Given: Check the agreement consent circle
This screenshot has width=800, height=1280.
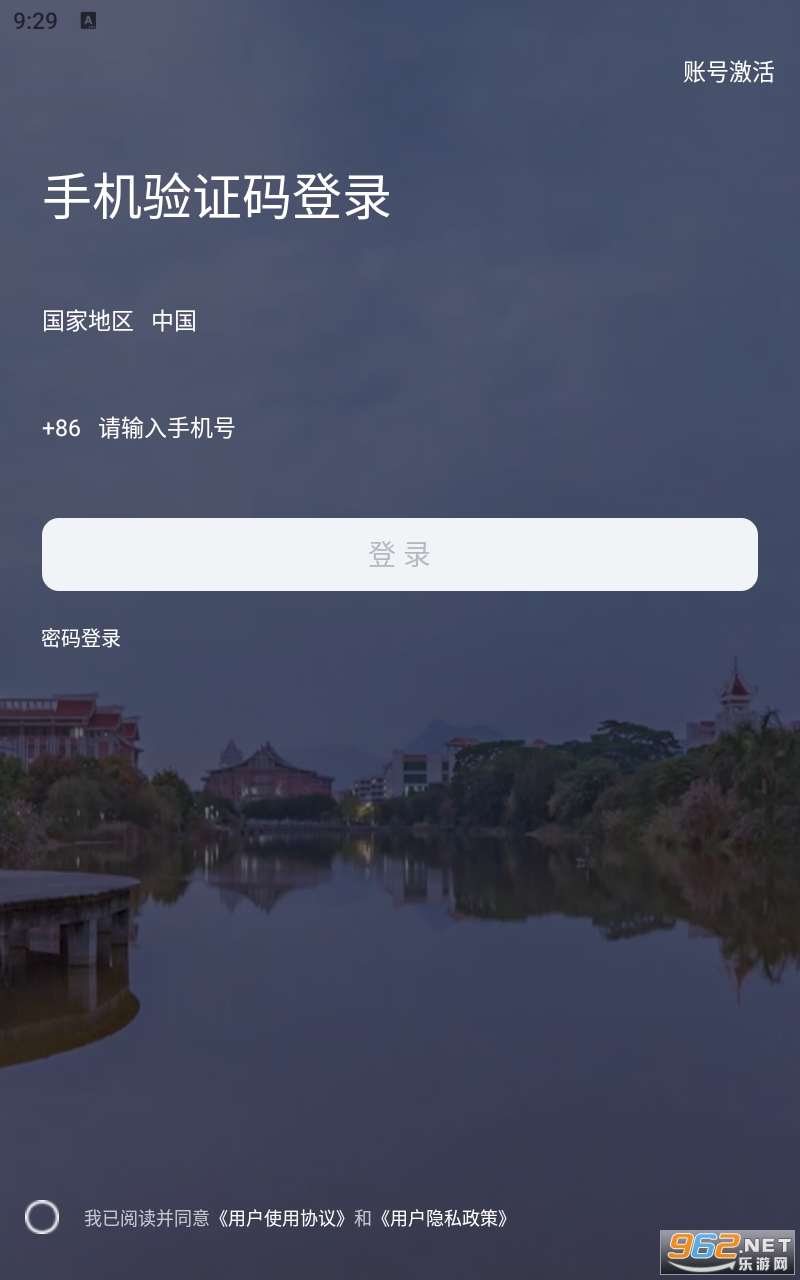Looking at the screenshot, I should tap(42, 1217).
